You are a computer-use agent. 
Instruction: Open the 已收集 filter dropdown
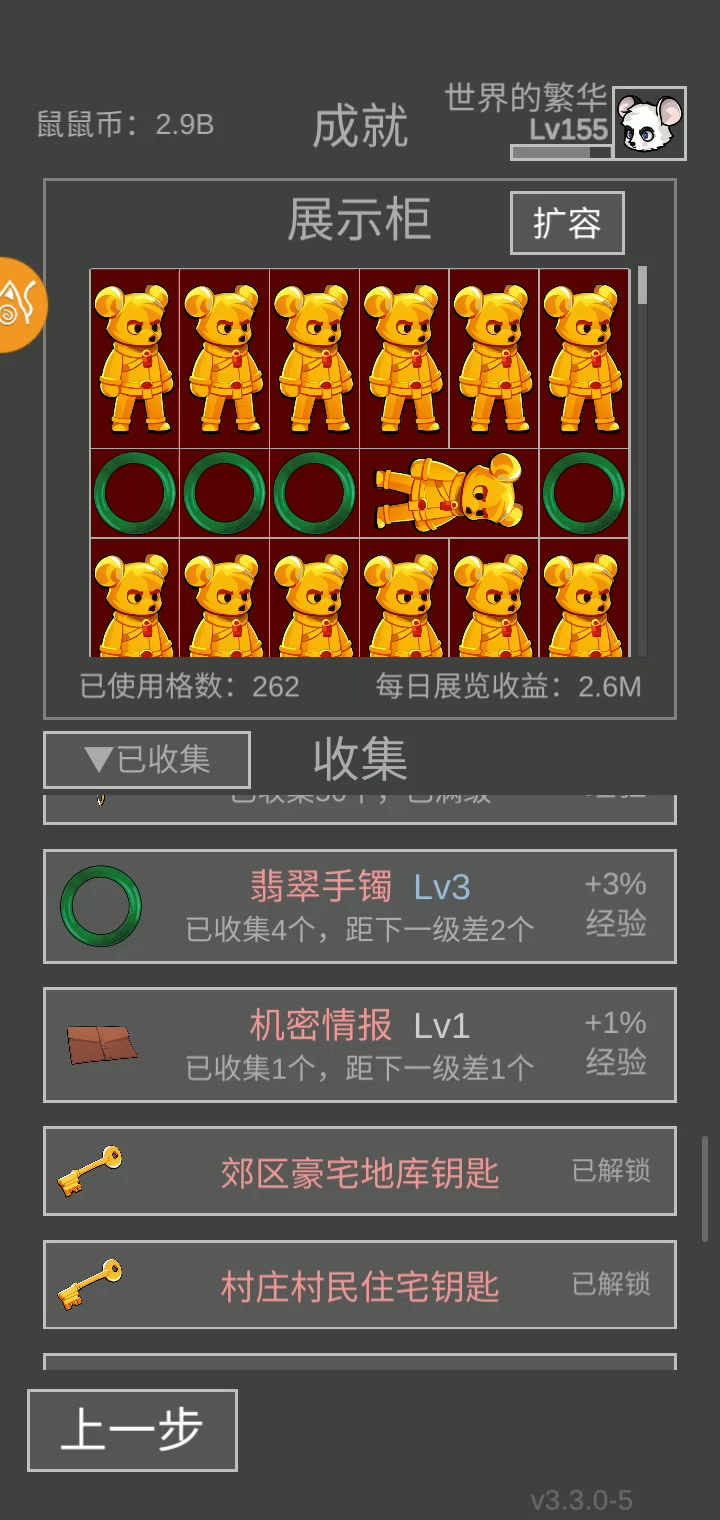click(x=147, y=760)
